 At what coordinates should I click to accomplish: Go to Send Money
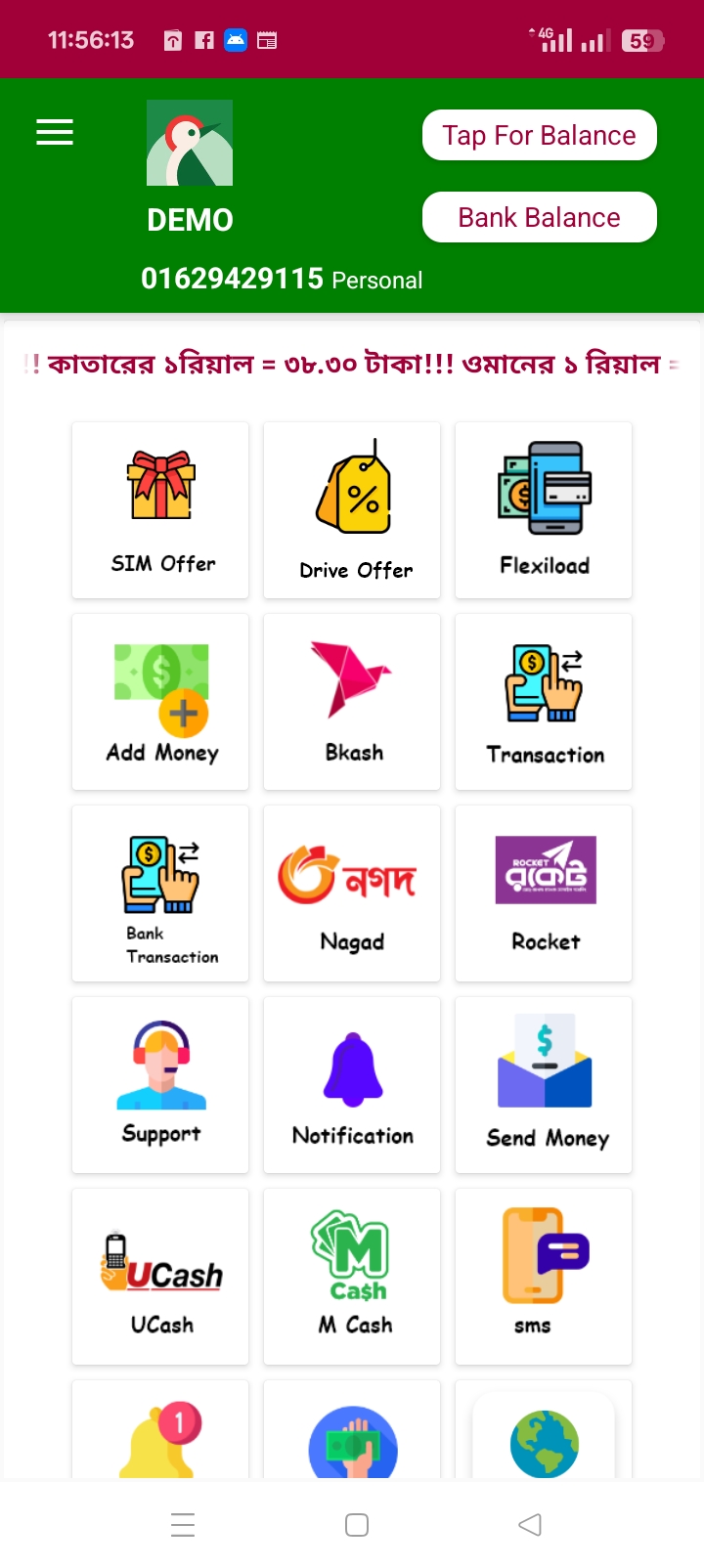click(x=544, y=1084)
